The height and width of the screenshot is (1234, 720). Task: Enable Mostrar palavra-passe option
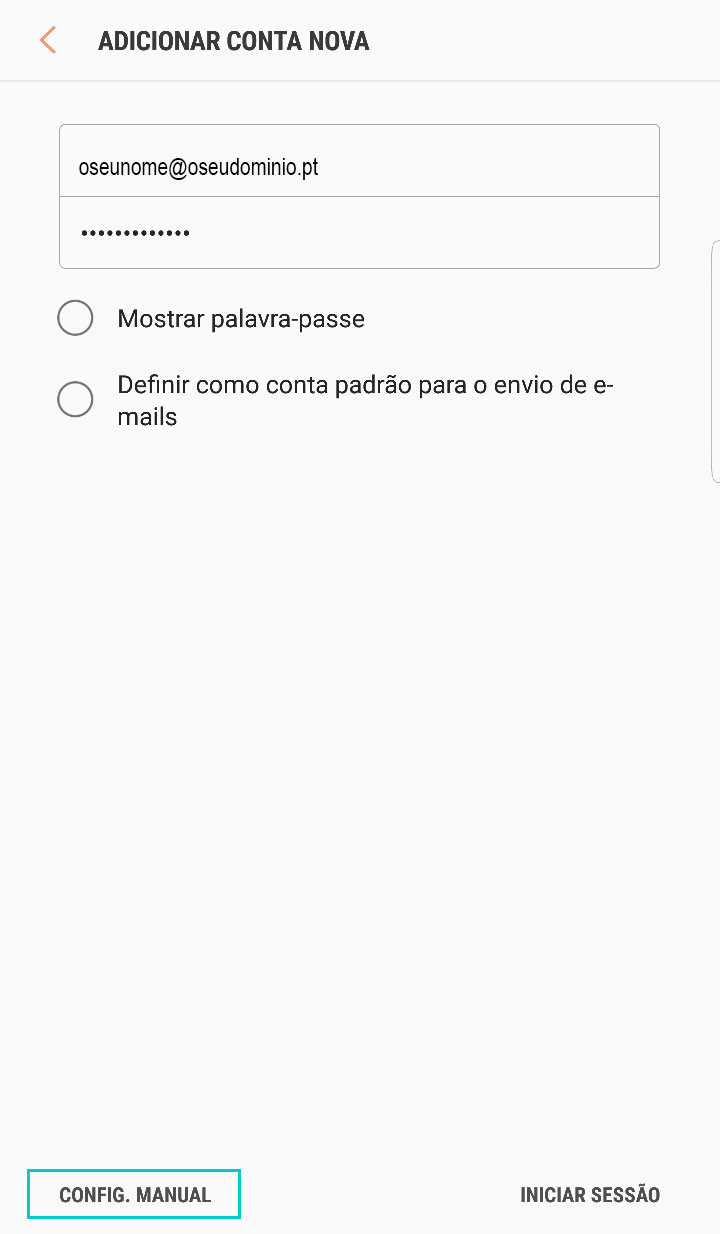tap(75, 319)
